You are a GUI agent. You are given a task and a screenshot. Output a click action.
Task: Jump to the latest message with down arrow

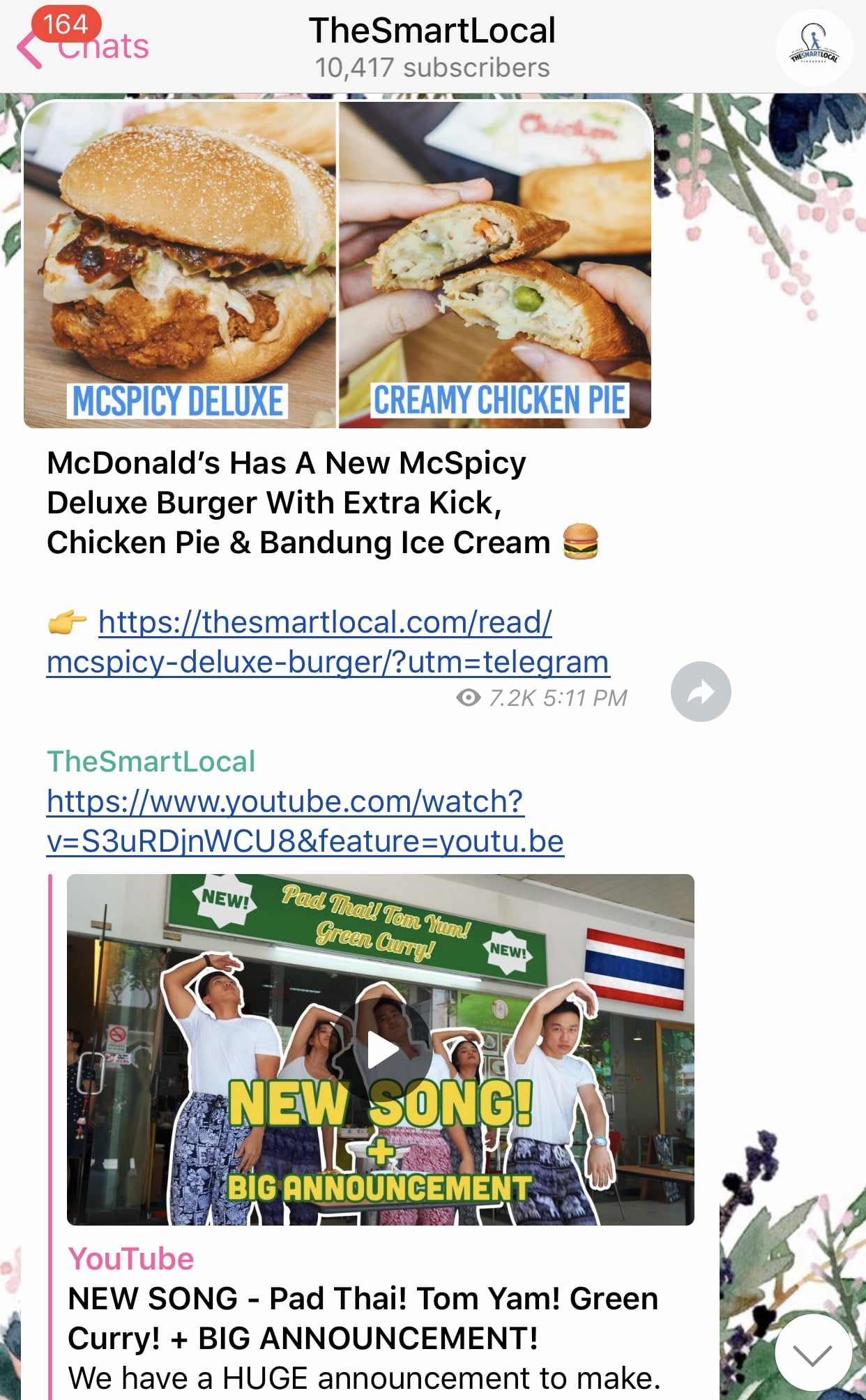[812, 1353]
